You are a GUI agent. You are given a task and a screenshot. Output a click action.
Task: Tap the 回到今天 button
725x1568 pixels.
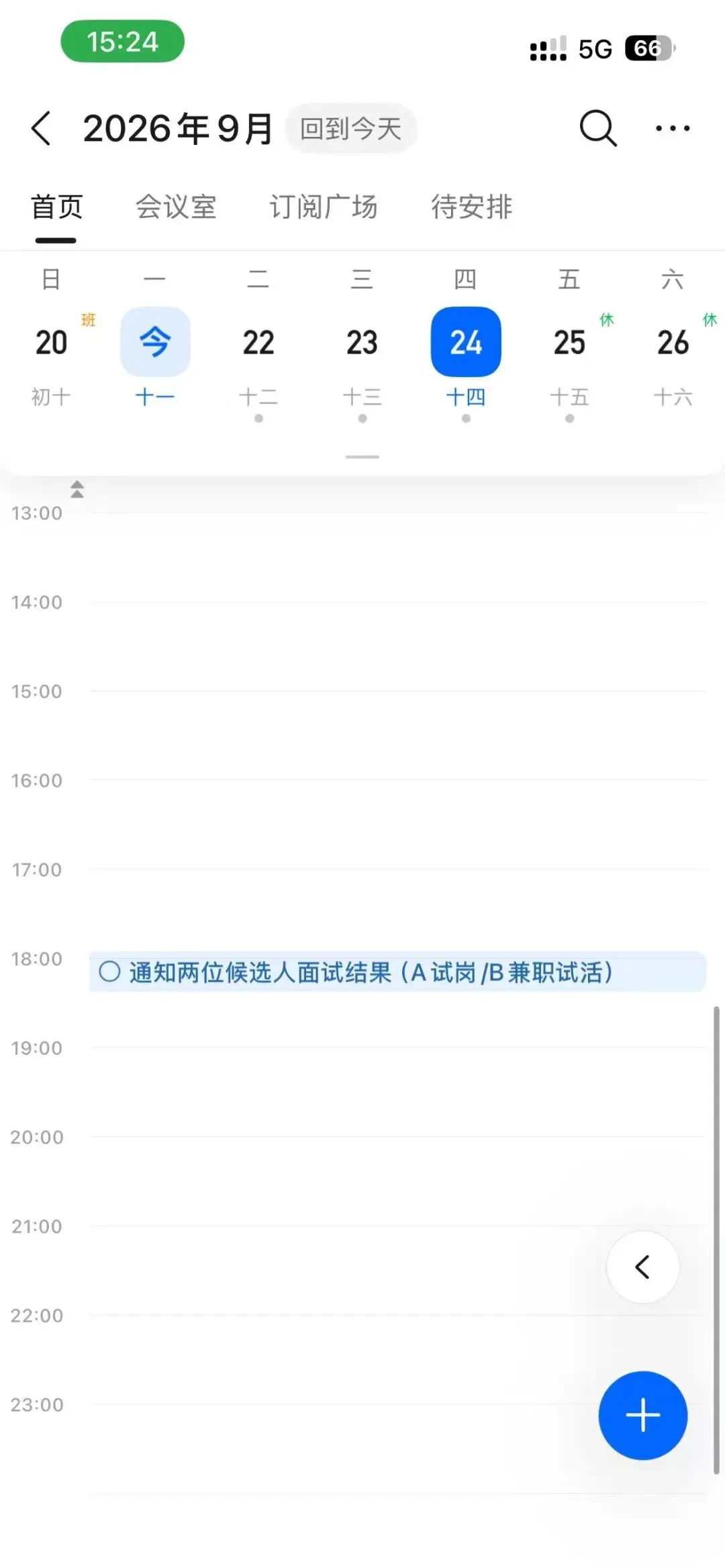[x=350, y=128]
